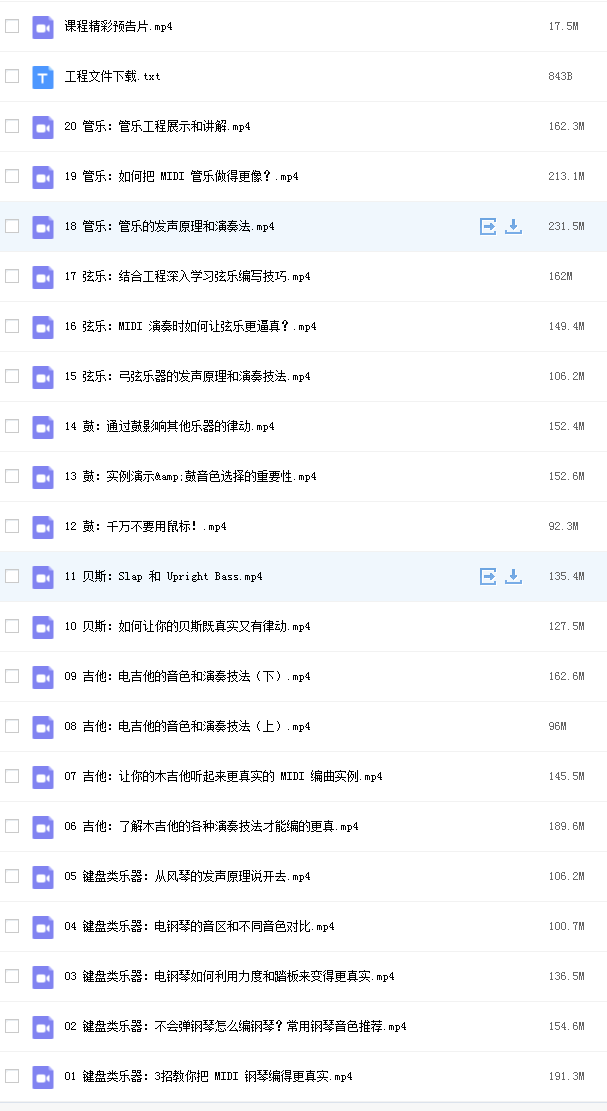The height and width of the screenshot is (1111, 607).
Task: Open 工程文件下载.txt
Action: (x=113, y=77)
